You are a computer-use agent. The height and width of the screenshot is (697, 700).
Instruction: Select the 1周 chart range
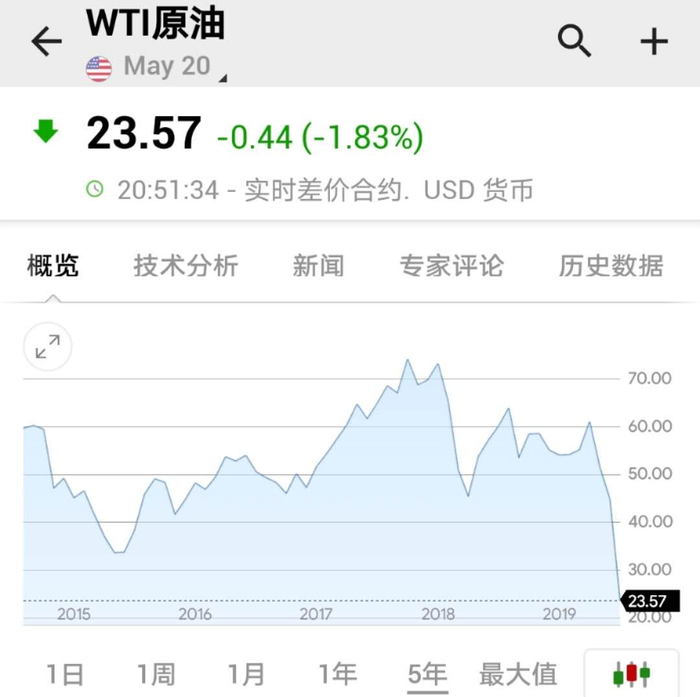(x=156, y=674)
